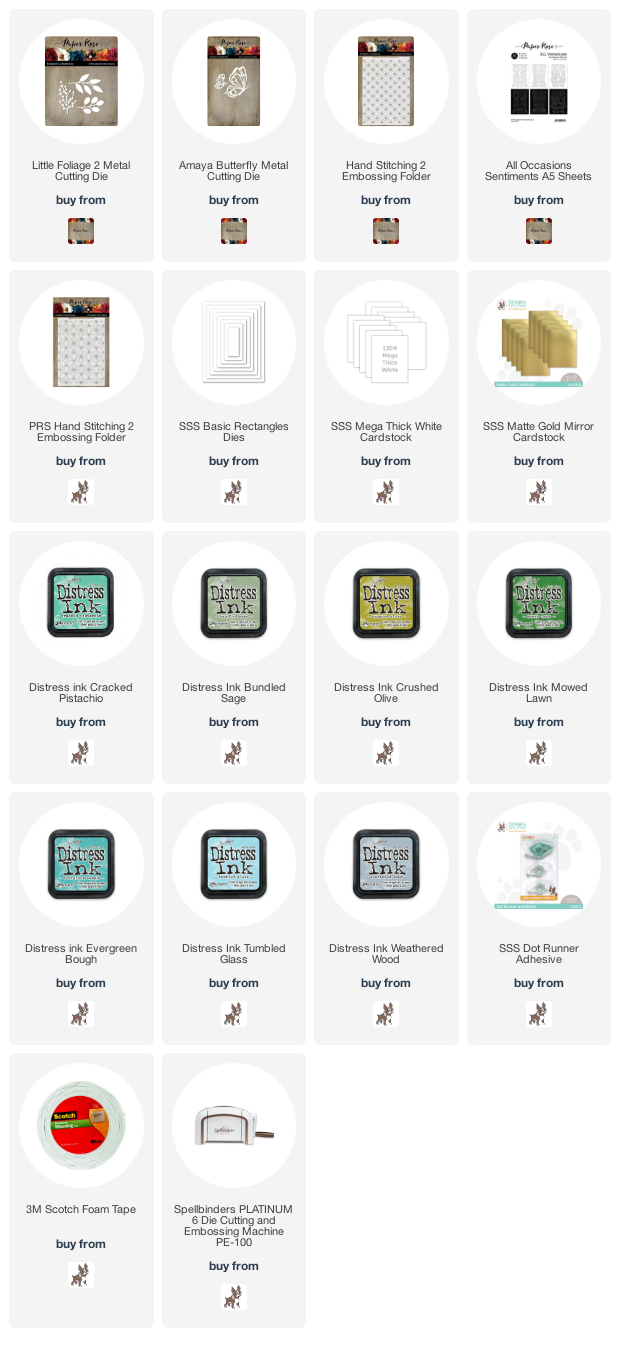Tap the store icon under Distress Ink Bundled Sage
The width and height of the screenshot is (620, 1349).
234,753
